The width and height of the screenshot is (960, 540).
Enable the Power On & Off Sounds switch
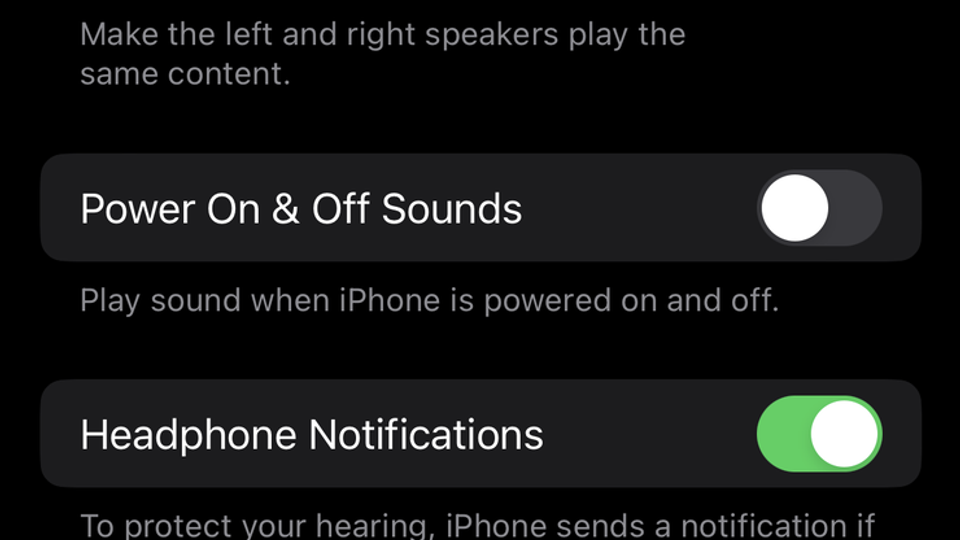(x=819, y=208)
